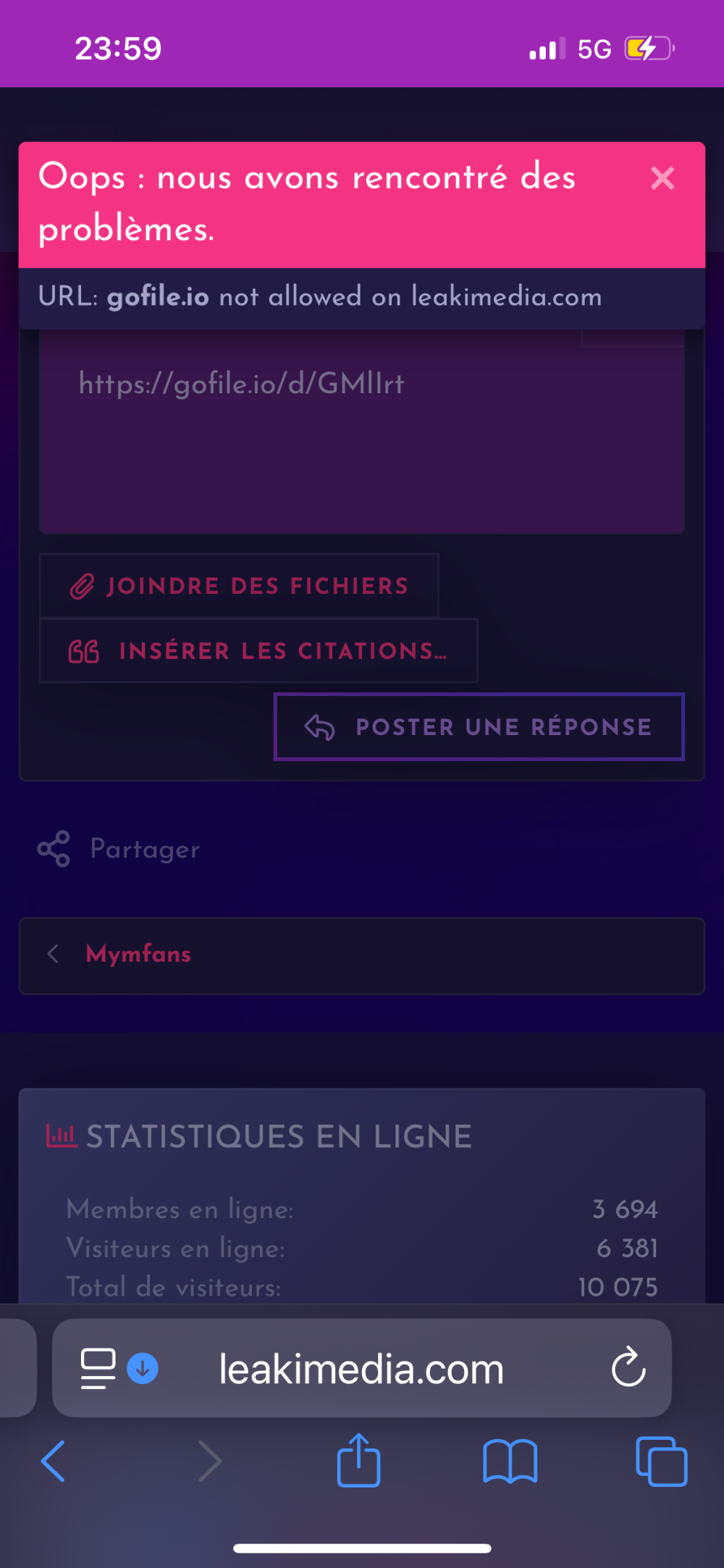Tap Insérer les citations button
The image size is (724, 1568).
click(x=258, y=651)
